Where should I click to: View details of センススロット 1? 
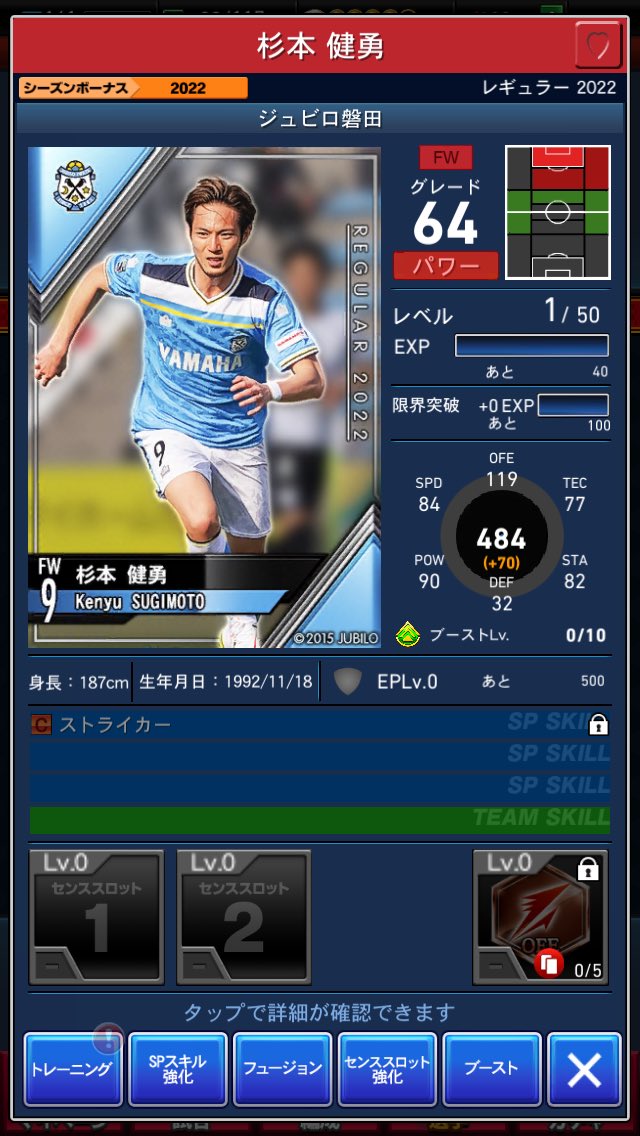tap(96, 917)
